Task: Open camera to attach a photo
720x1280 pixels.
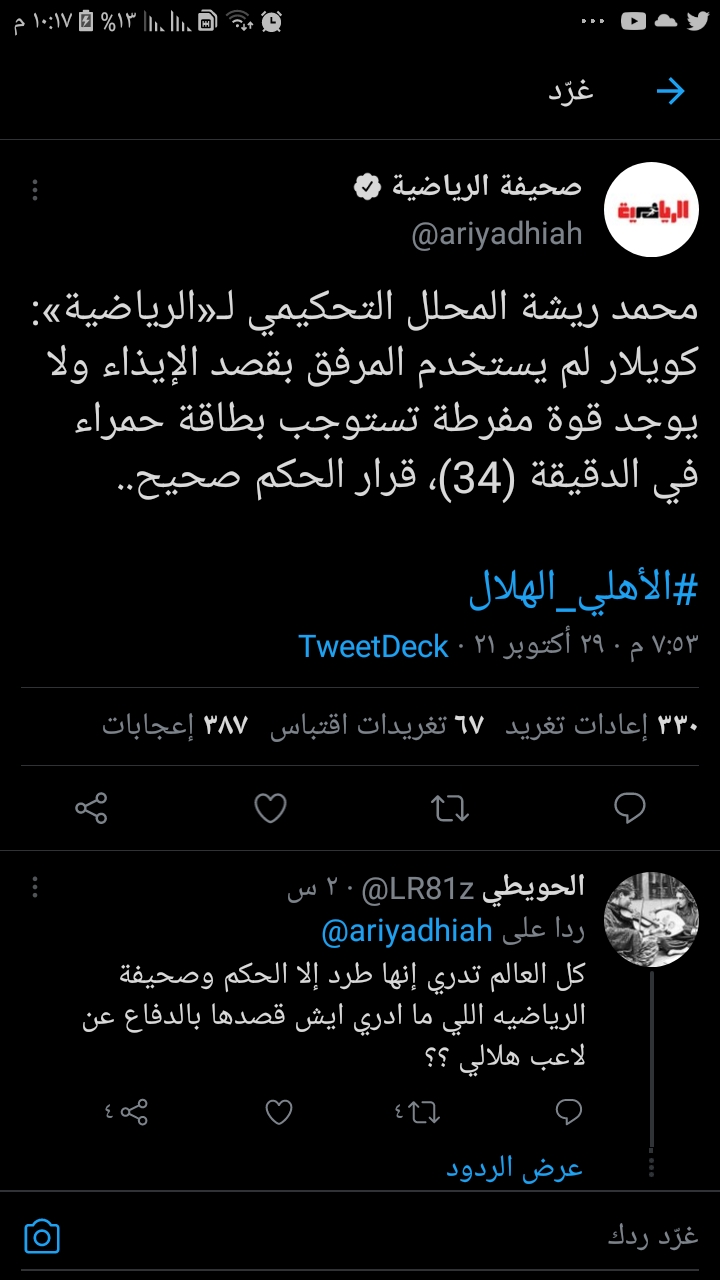Action: 42,1236
